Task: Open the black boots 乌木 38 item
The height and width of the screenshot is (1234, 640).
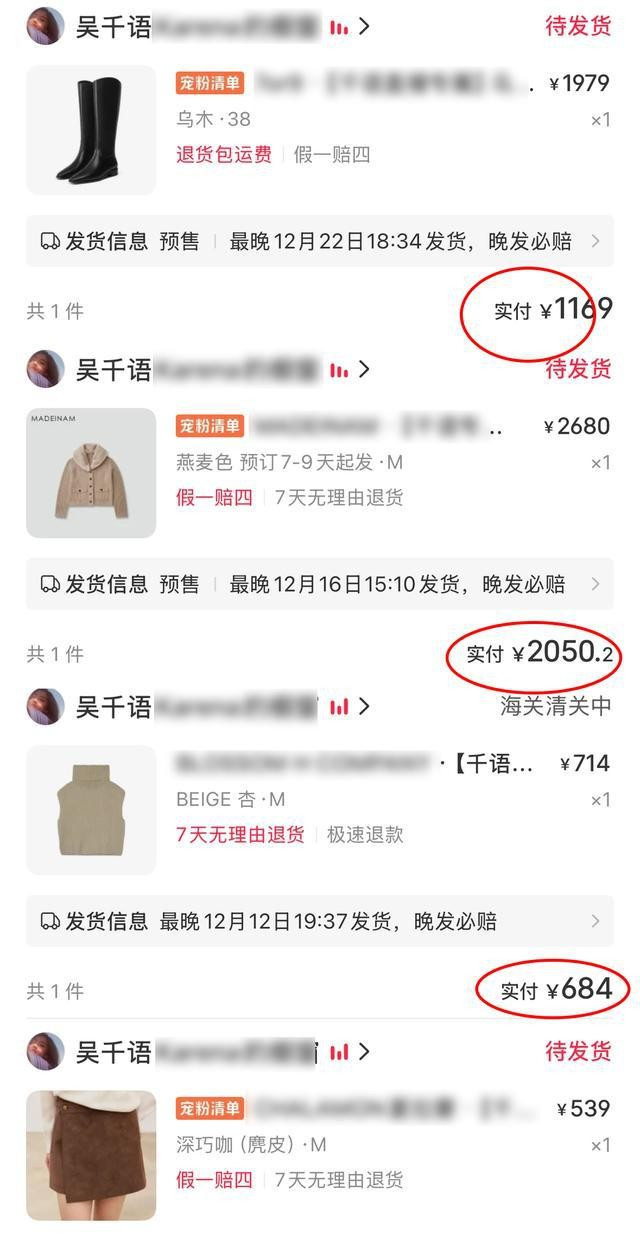Action: click(x=91, y=130)
